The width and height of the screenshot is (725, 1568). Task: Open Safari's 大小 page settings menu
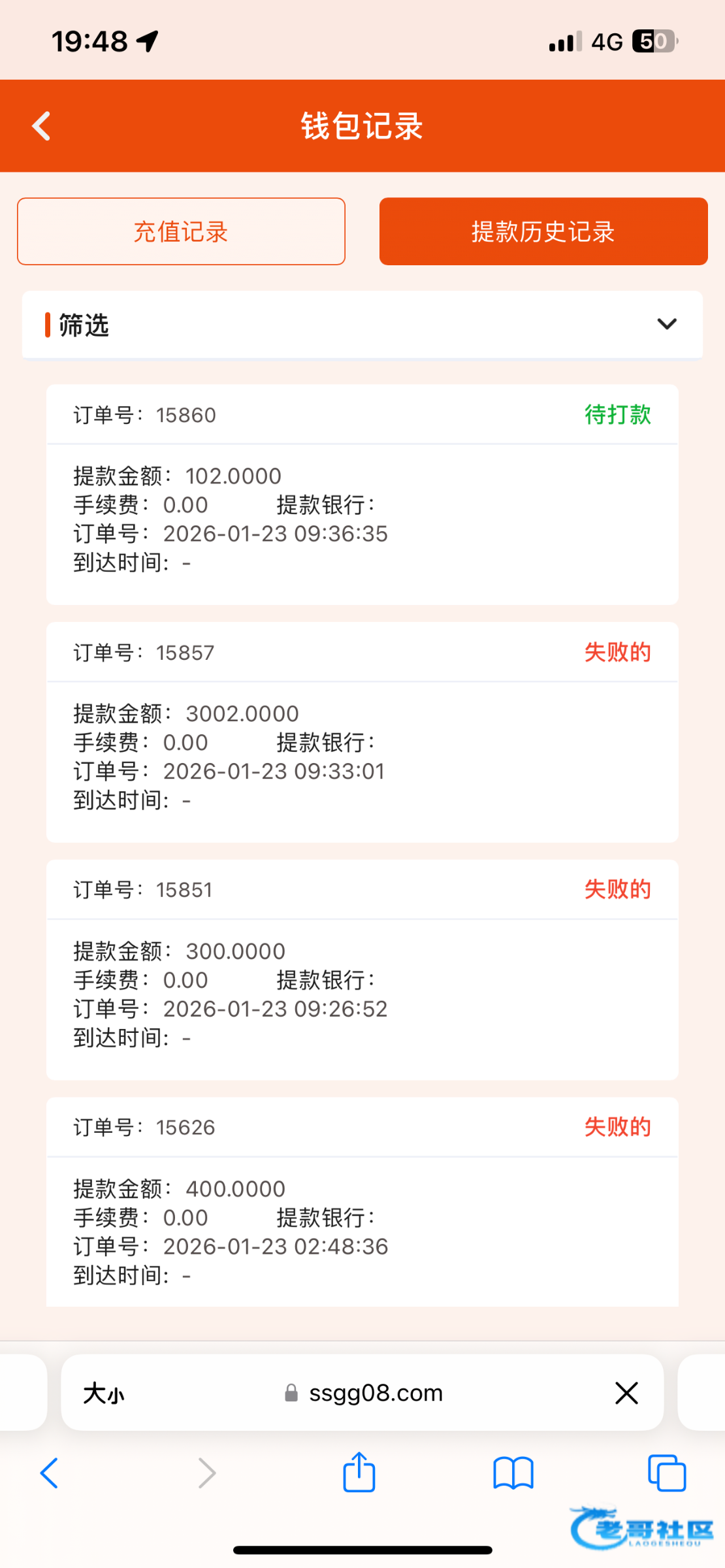pos(103,1394)
